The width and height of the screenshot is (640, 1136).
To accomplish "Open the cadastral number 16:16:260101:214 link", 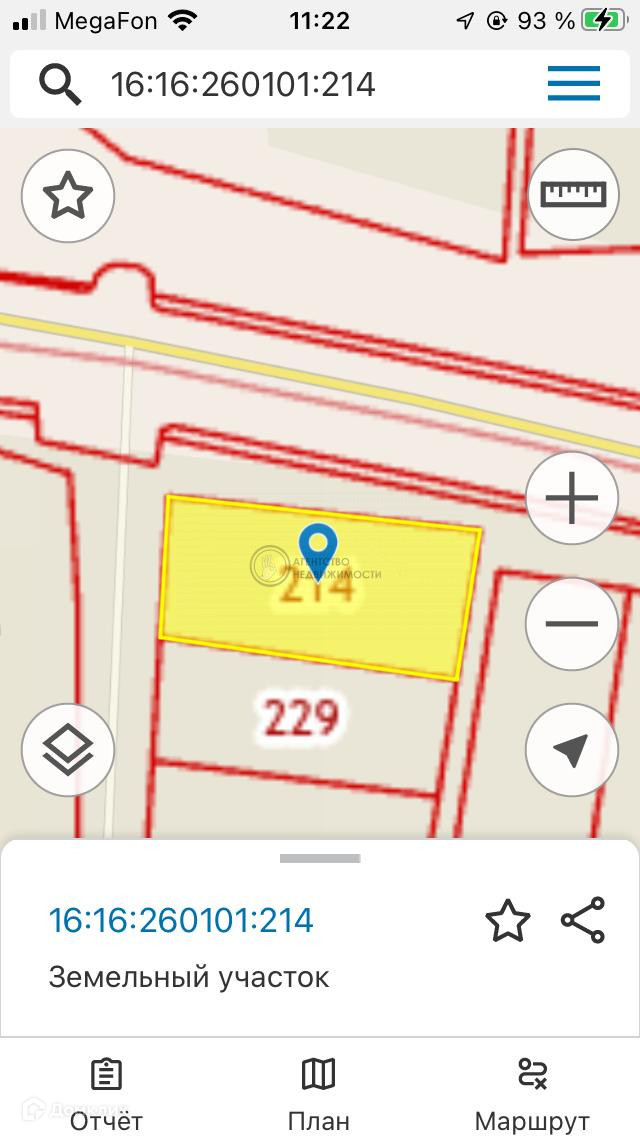I will click(x=181, y=920).
